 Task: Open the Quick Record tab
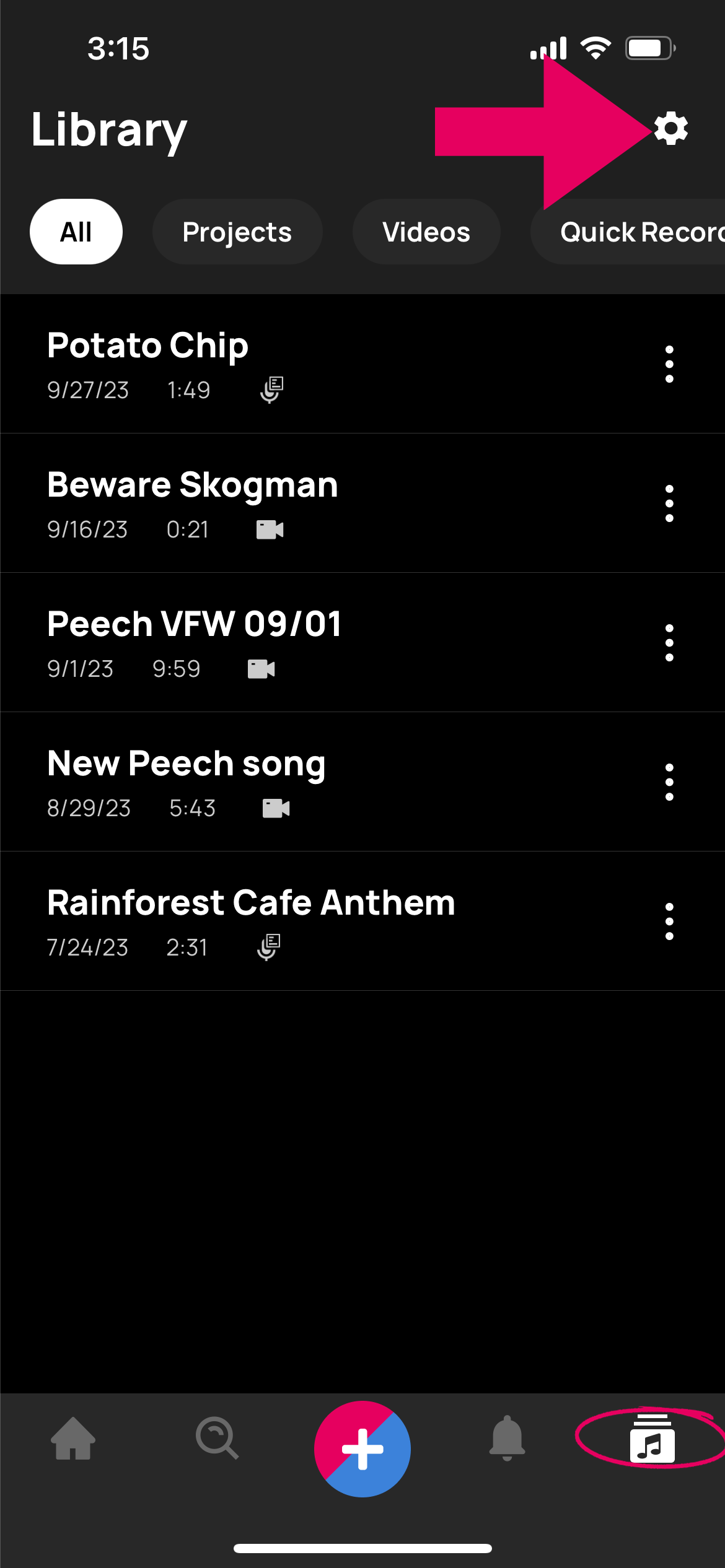(641, 232)
